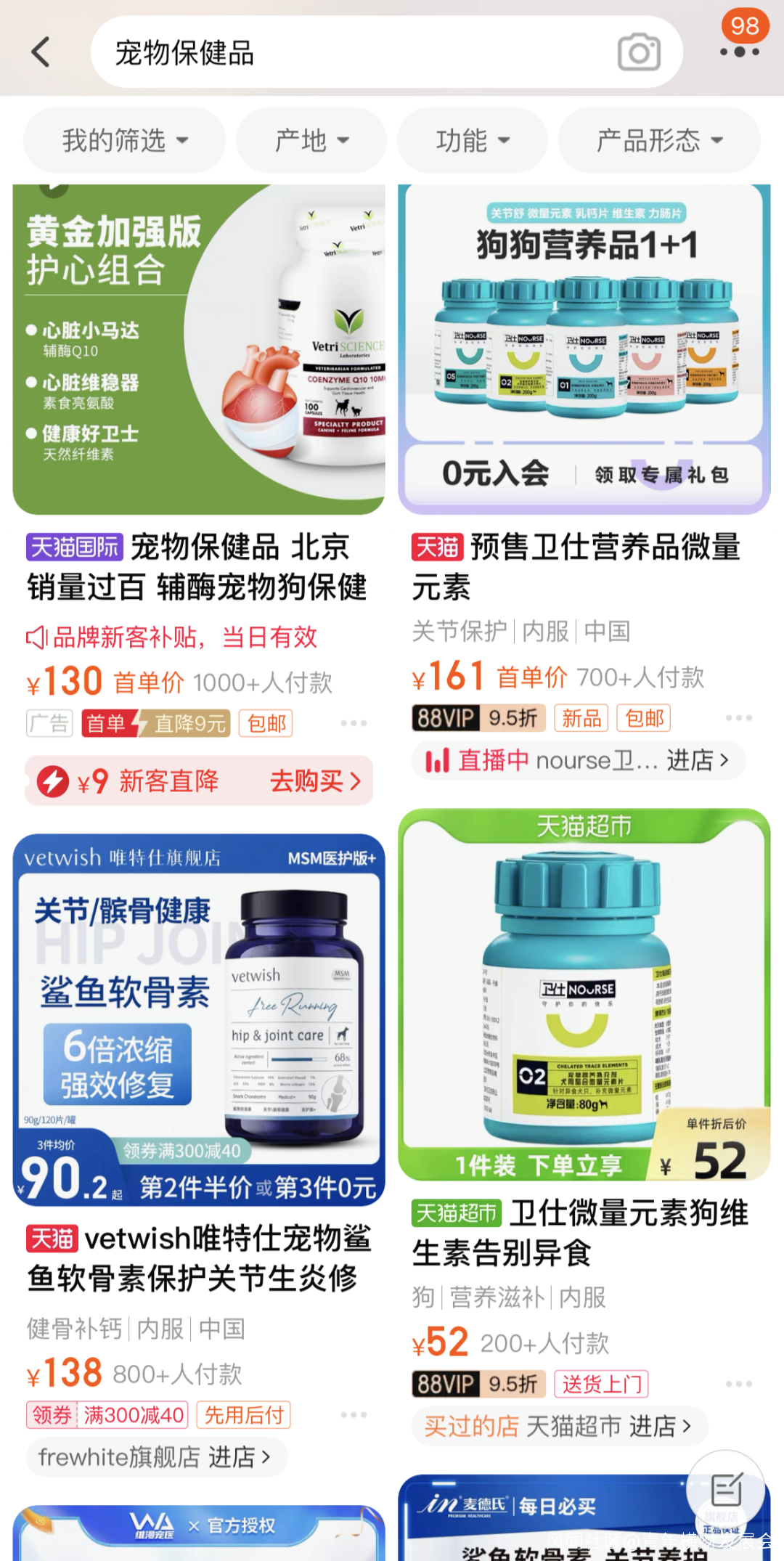Screen dimensions: 784x1561
Task: Tap 去购买 on the 新客直降 banner
Action: coord(314,781)
